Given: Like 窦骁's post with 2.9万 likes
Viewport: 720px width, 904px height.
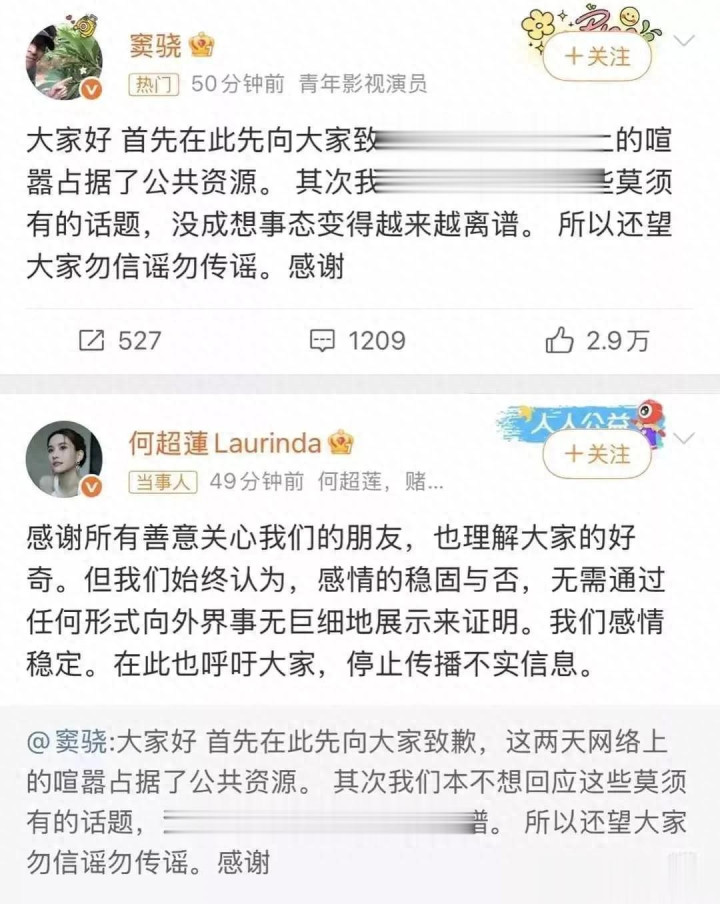Looking at the screenshot, I should pyautogui.click(x=597, y=340).
